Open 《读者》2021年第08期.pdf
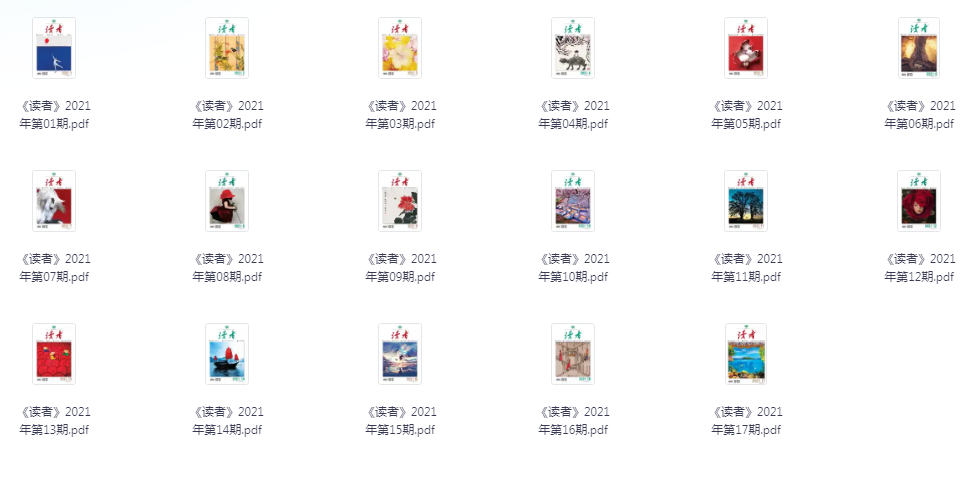This screenshot has height=480, width=964. point(227,201)
